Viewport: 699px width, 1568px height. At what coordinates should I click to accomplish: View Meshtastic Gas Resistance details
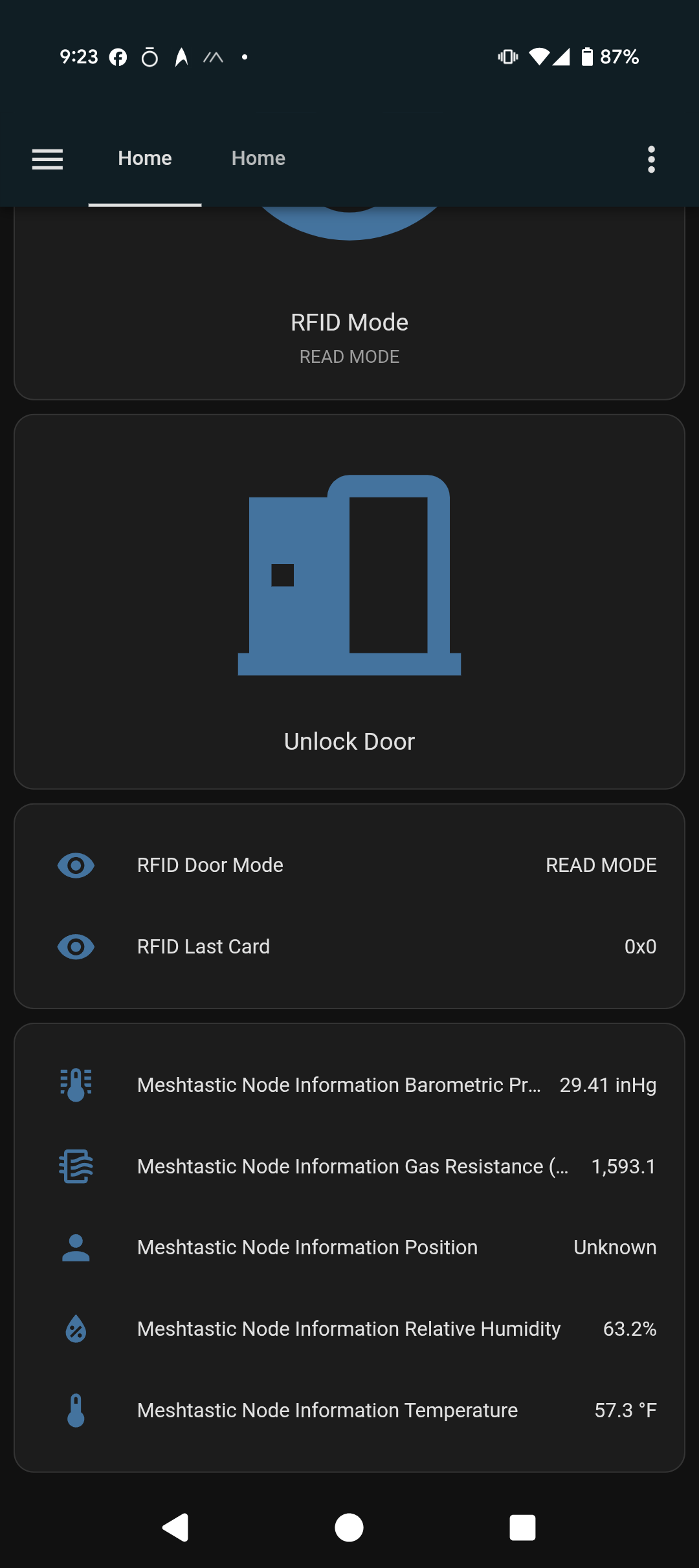[x=349, y=1166]
